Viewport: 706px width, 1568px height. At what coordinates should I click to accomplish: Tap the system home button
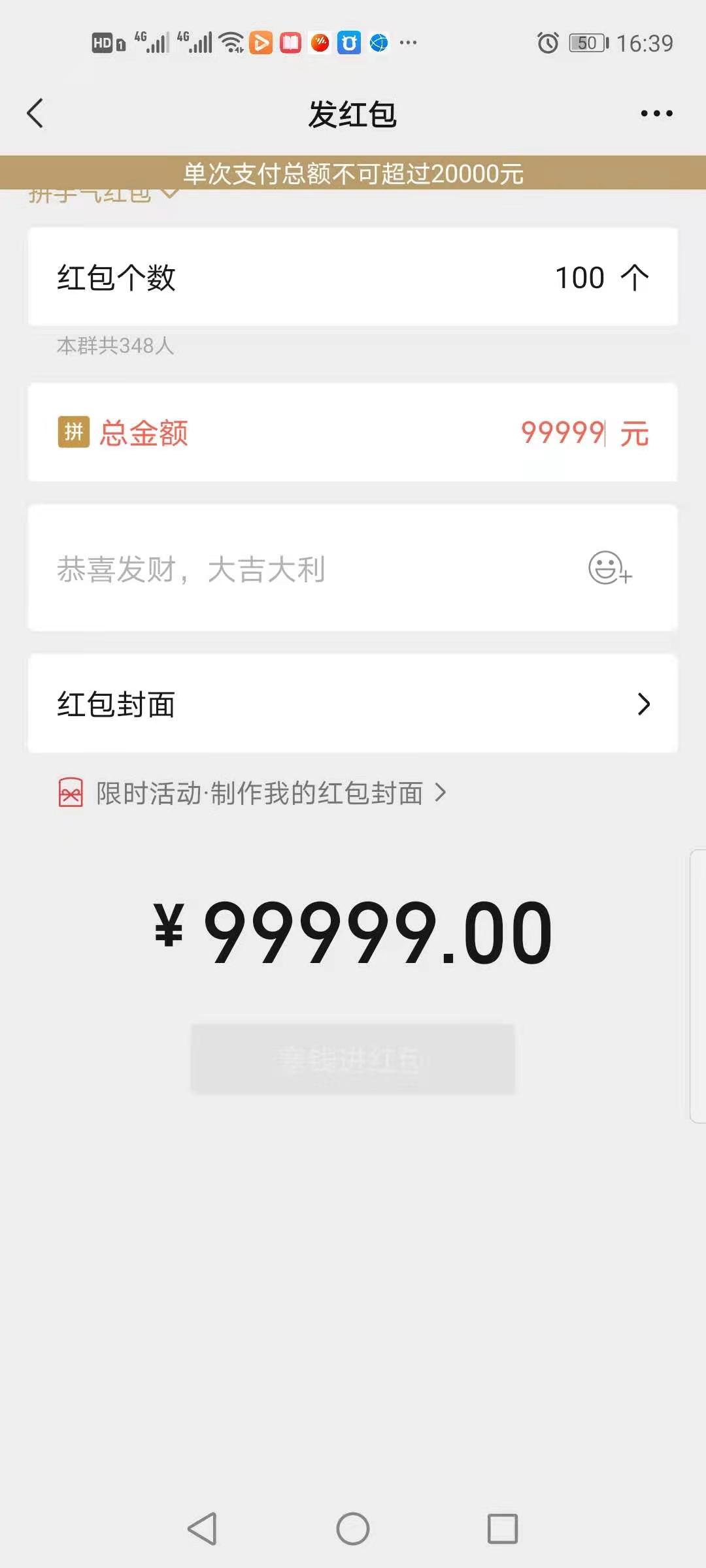point(353,1529)
